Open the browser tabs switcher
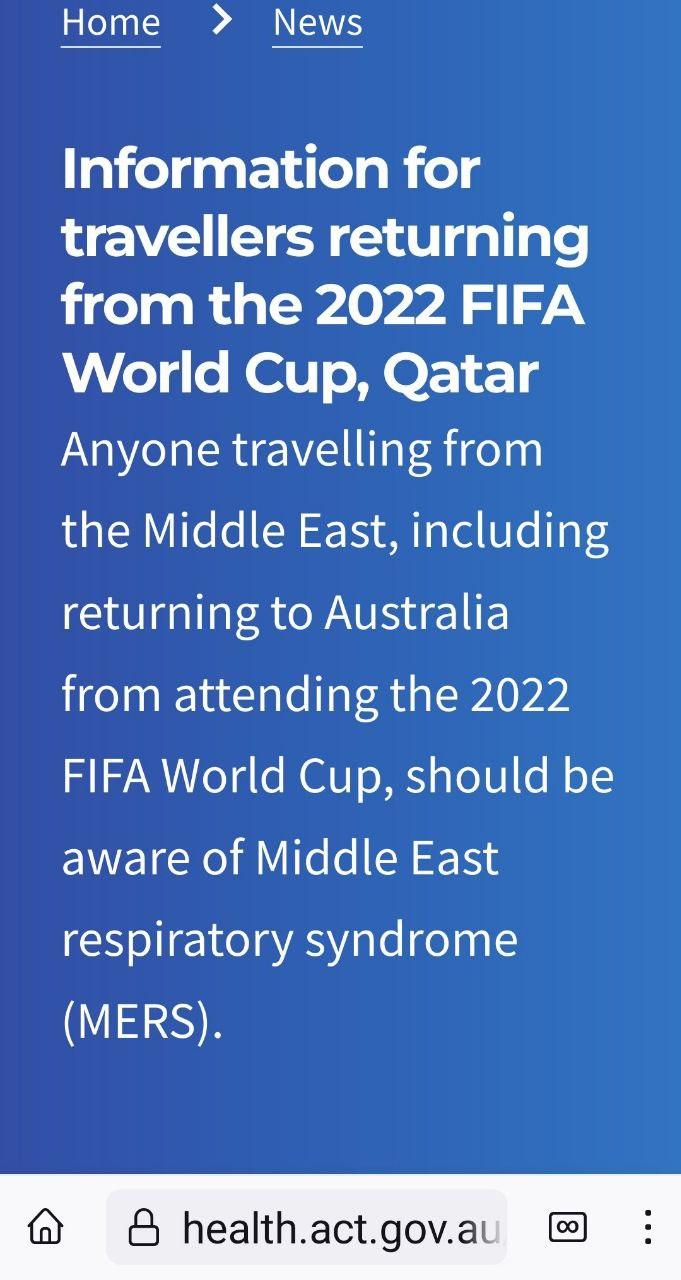681x1280 pixels. 568,1226
